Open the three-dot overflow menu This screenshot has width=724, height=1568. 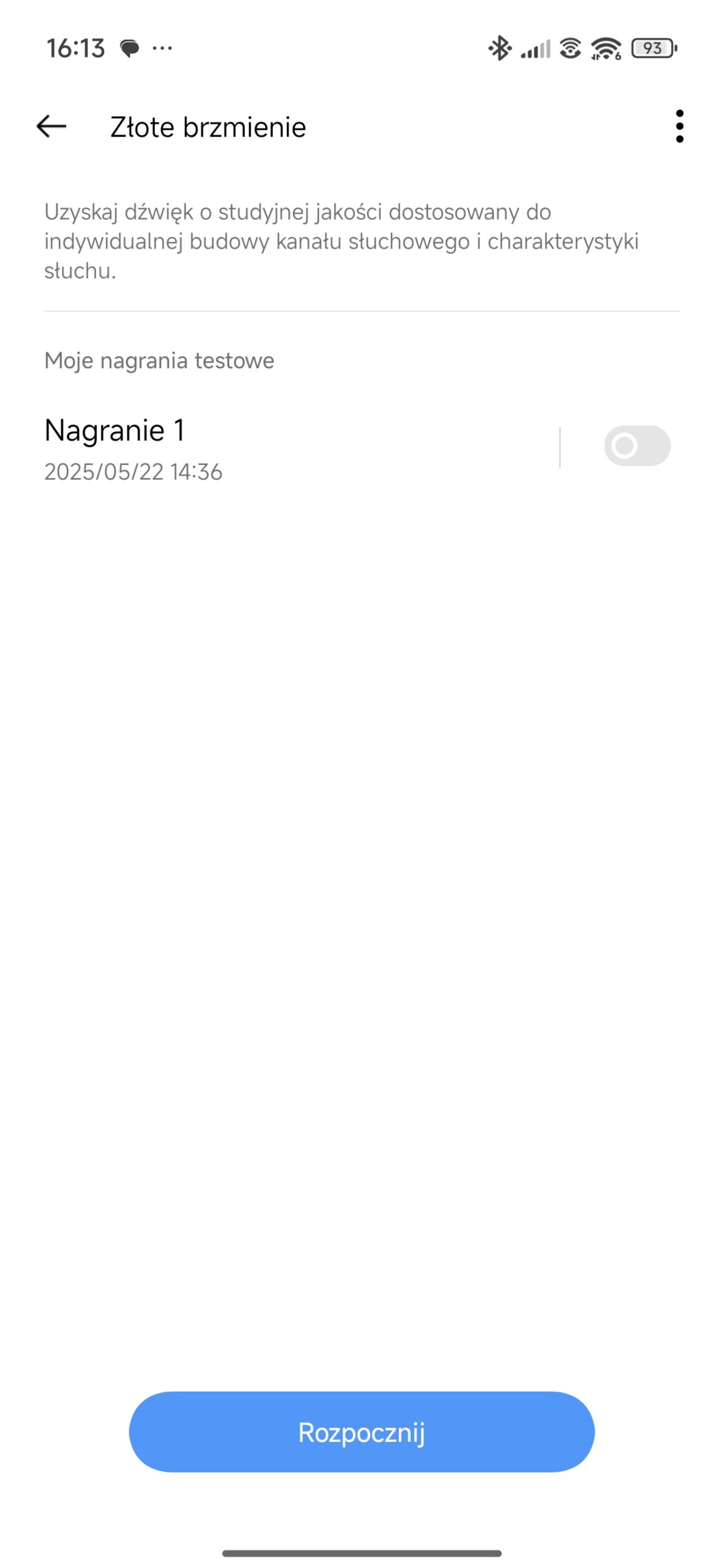(x=679, y=127)
